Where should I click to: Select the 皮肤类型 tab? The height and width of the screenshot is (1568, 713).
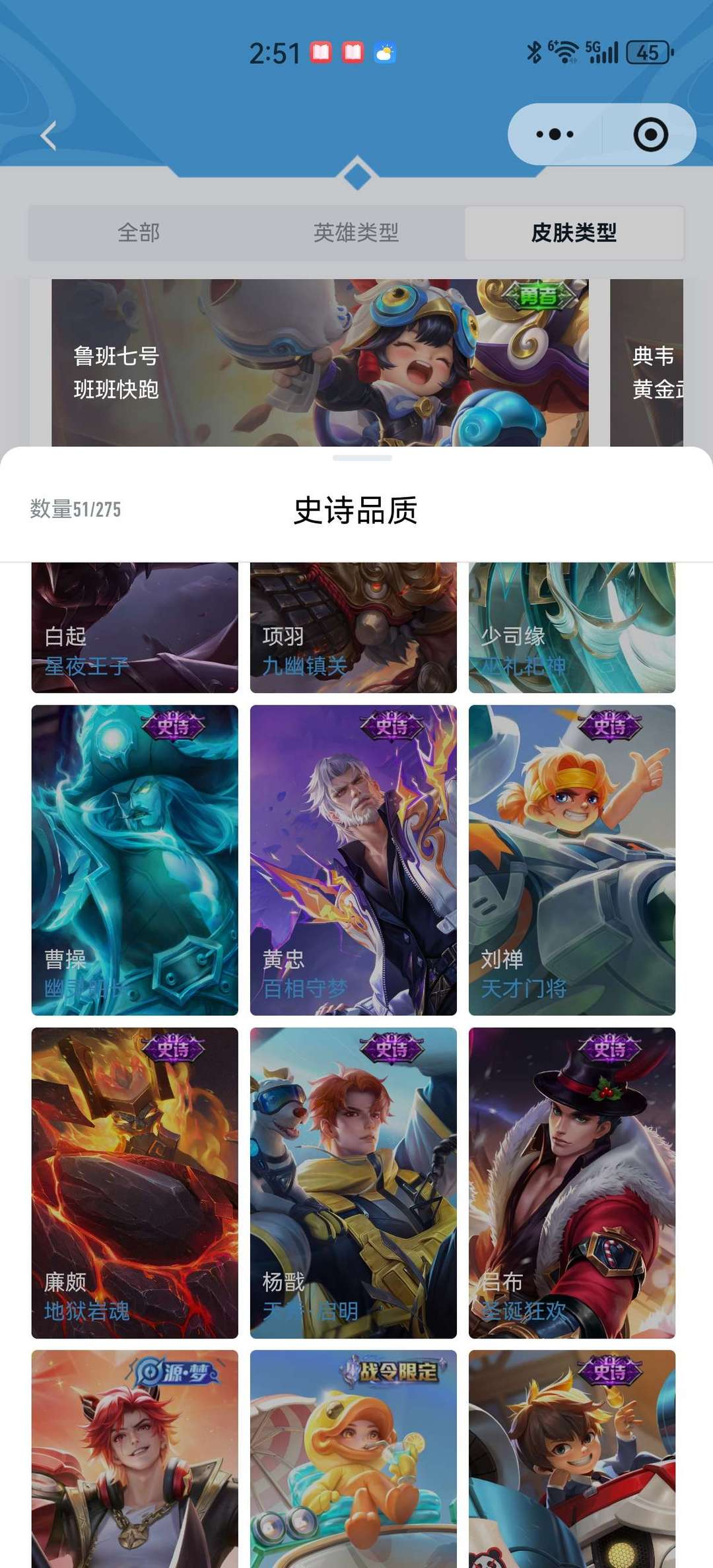pos(574,233)
